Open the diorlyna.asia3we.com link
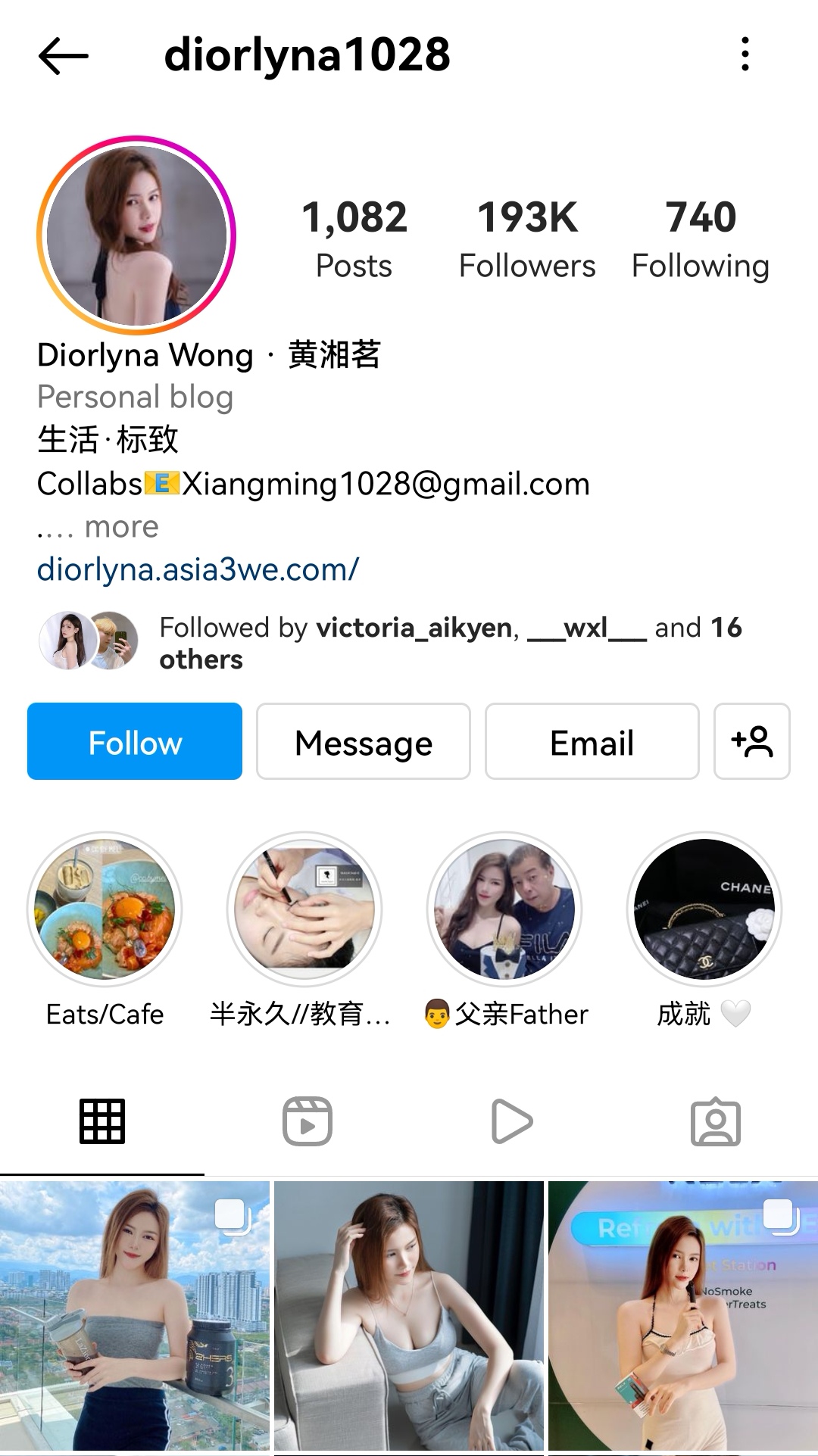The width and height of the screenshot is (818, 1456). (x=198, y=569)
